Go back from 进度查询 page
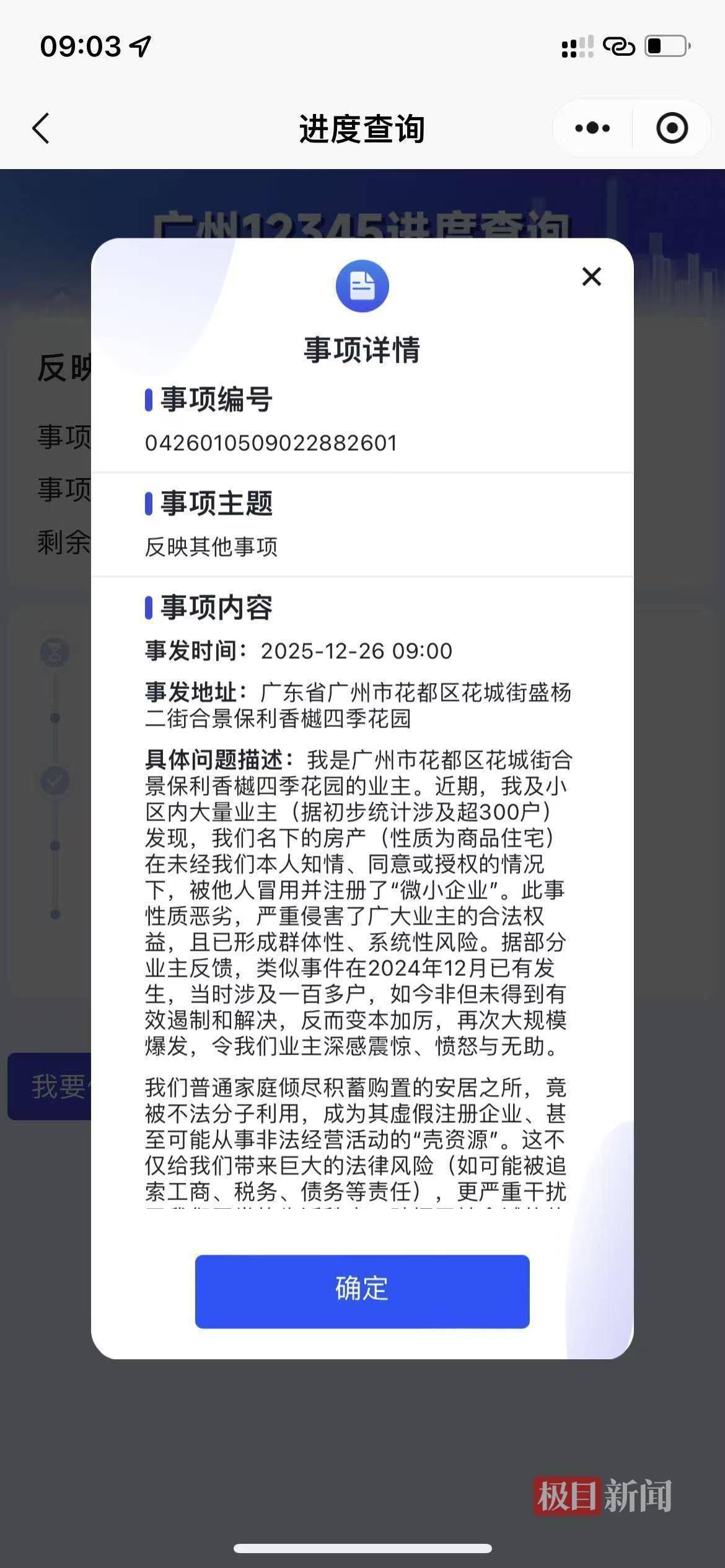 [x=42, y=129]
